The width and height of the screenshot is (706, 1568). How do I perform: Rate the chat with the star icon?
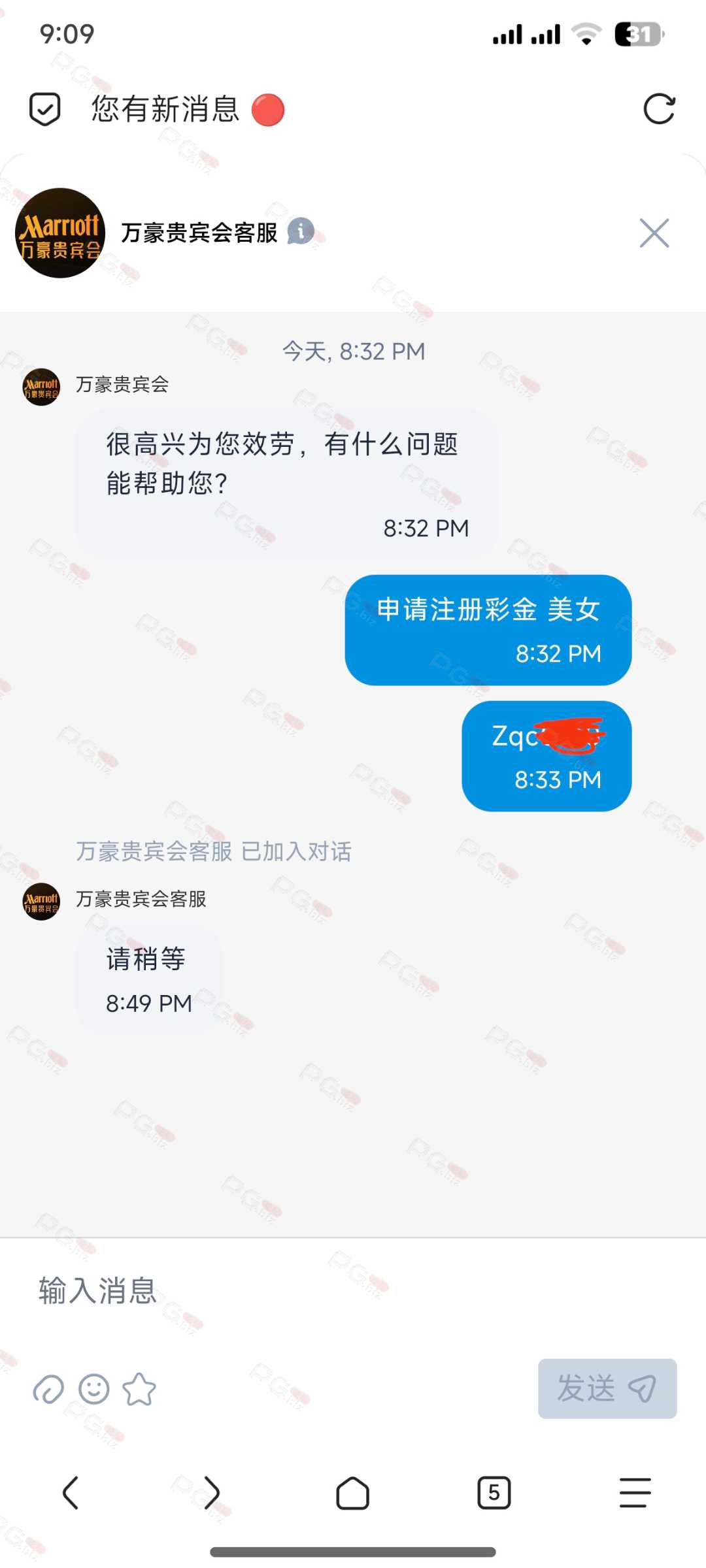[x=140, y=1389]
